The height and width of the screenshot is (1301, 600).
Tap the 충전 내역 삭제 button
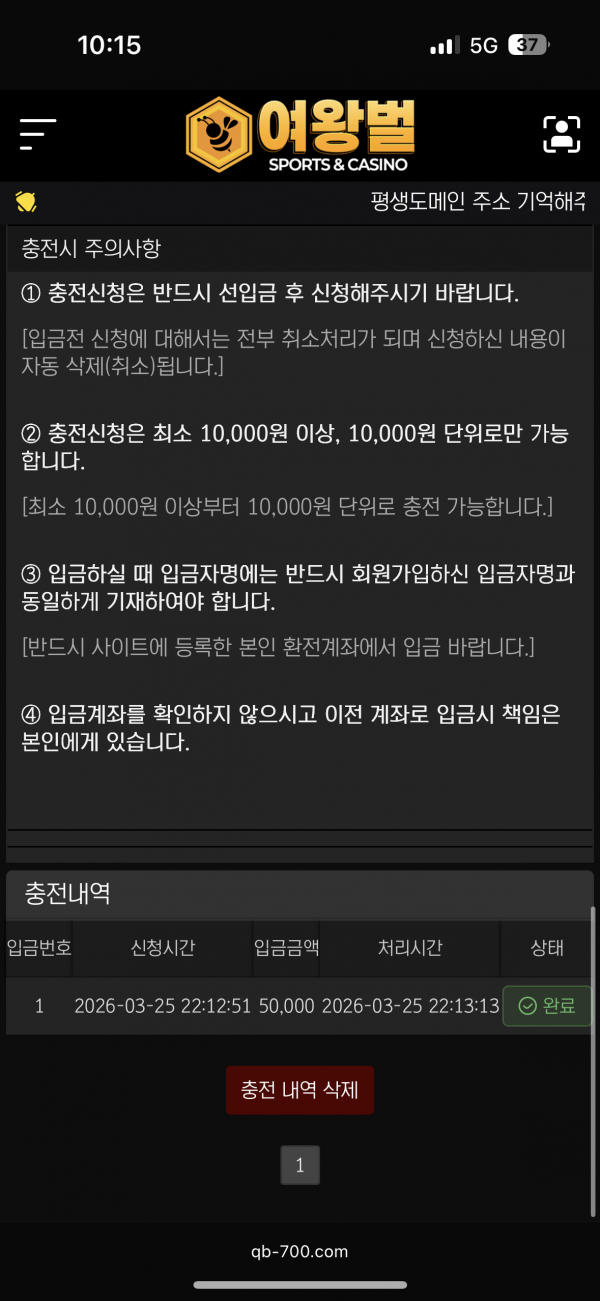click(300, 1089)
